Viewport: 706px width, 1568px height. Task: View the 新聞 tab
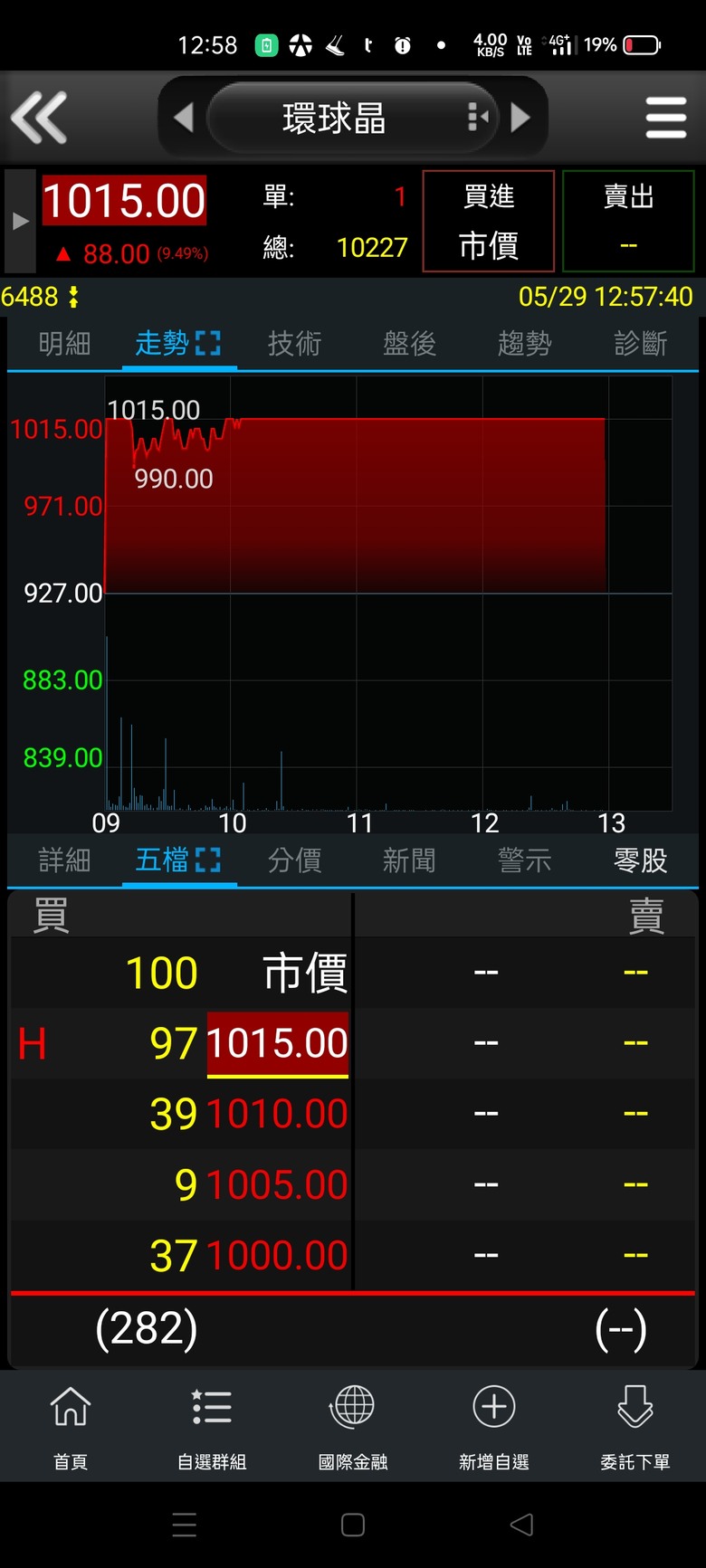pyautogui.click(x=409, y=860)
